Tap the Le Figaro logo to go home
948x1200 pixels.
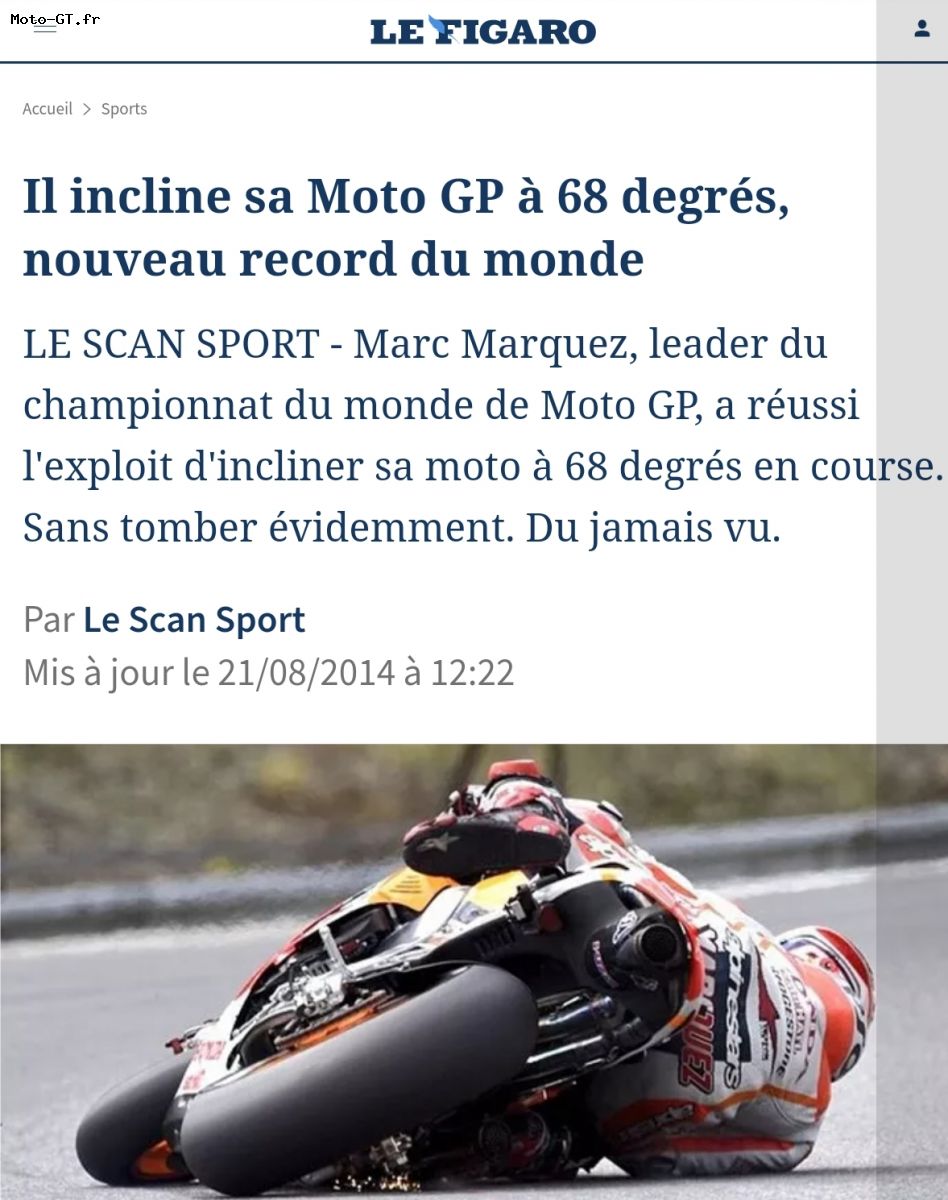click(x=483, y=30)
